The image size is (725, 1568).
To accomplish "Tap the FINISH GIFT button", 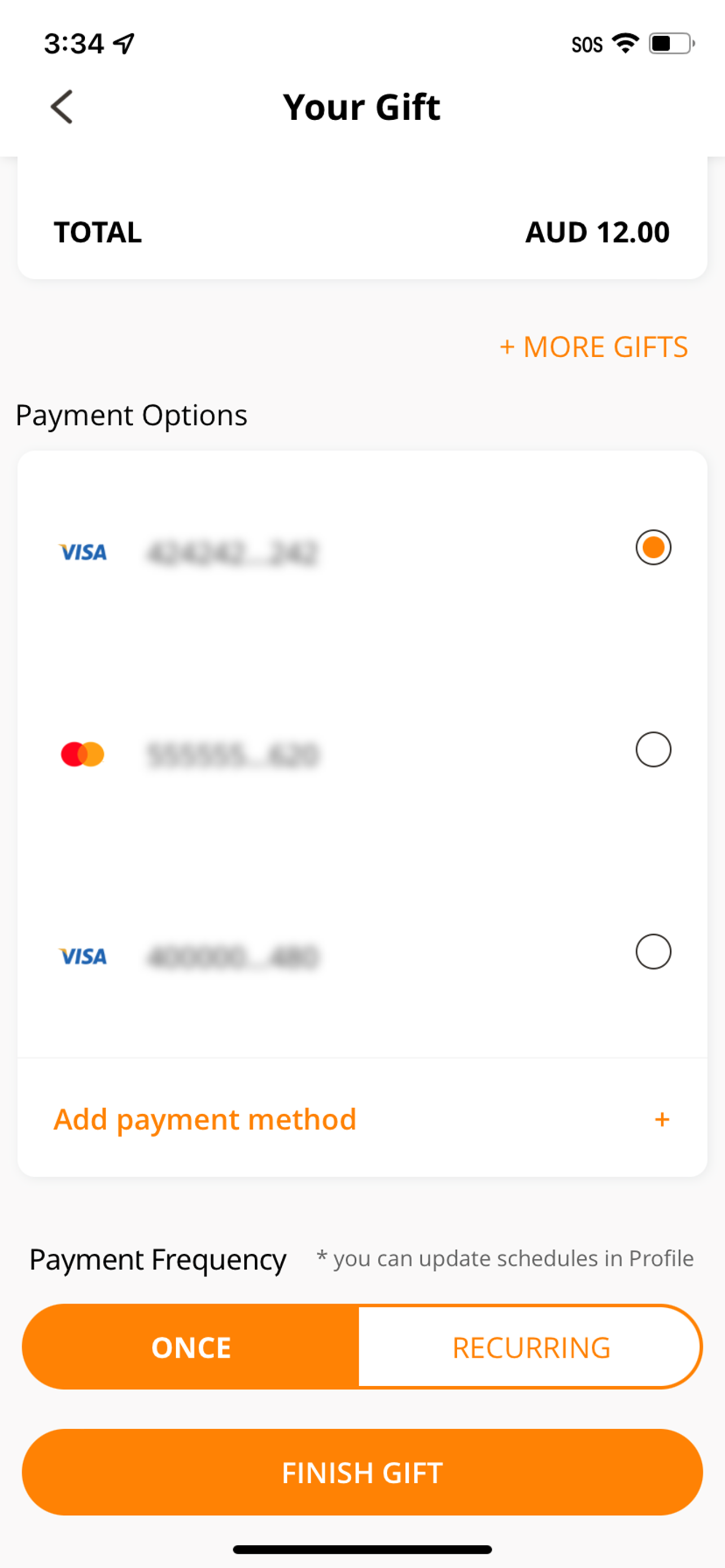I will pos(362,1473).
